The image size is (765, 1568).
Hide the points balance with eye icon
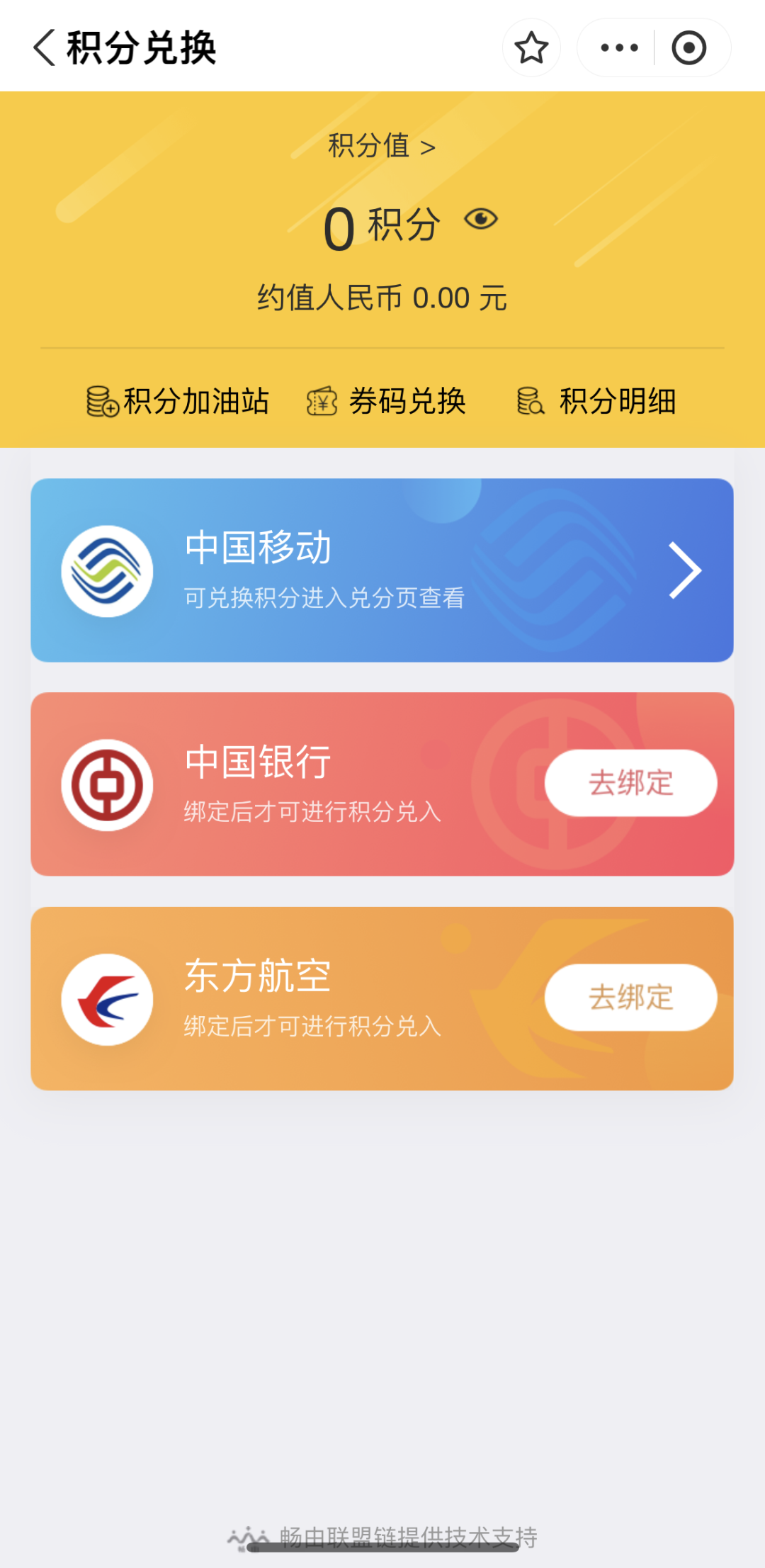481,220
